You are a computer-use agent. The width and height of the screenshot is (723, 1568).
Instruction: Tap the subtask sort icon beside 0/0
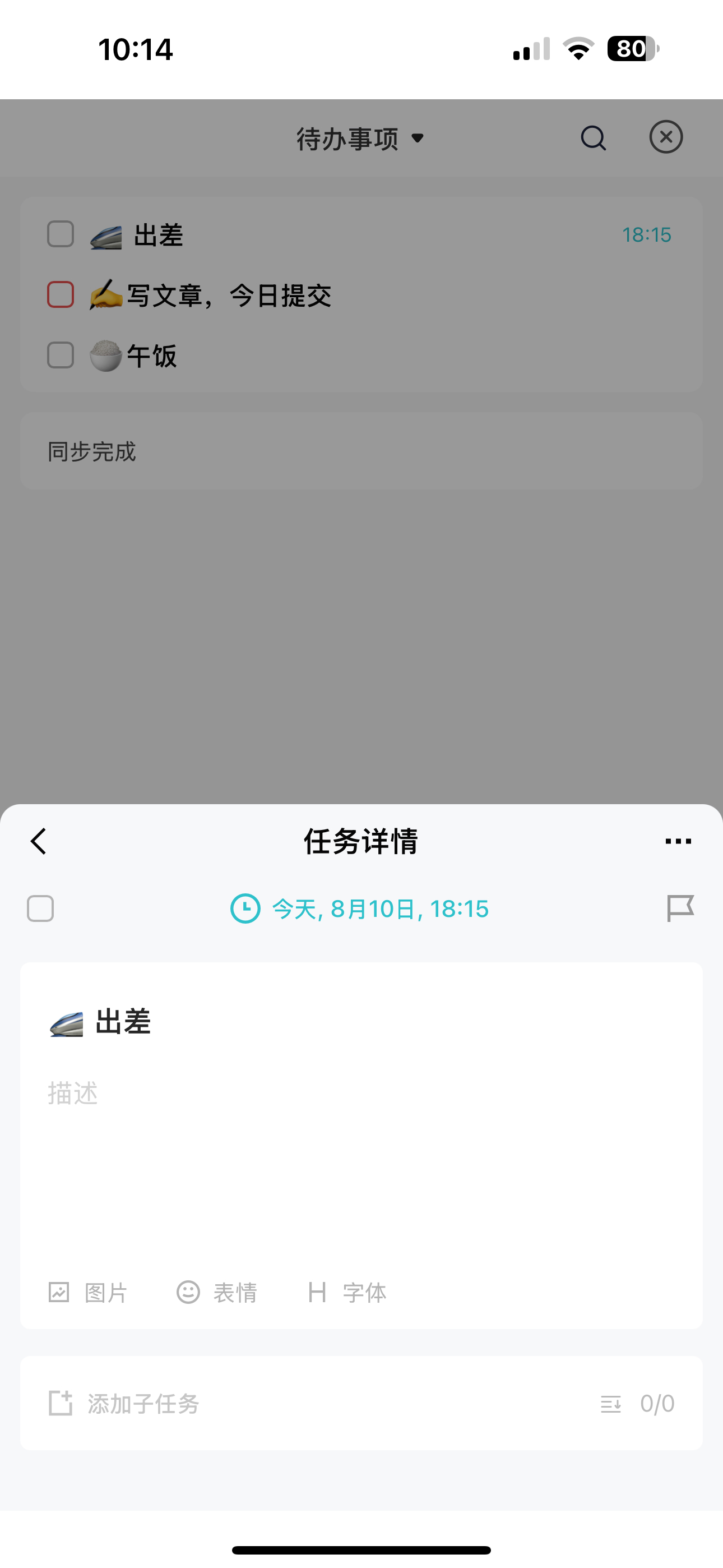(610, 1404)
